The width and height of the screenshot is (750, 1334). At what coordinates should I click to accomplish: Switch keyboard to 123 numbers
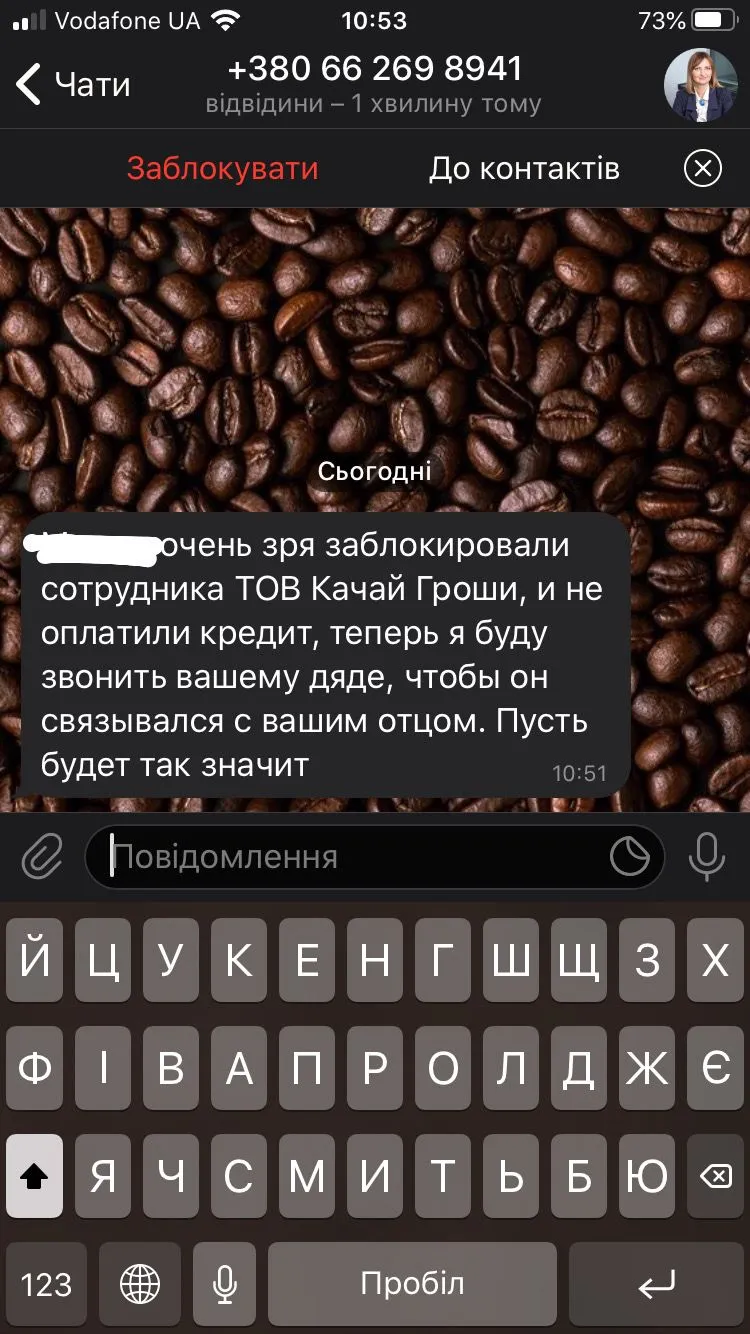[46, 1284]
